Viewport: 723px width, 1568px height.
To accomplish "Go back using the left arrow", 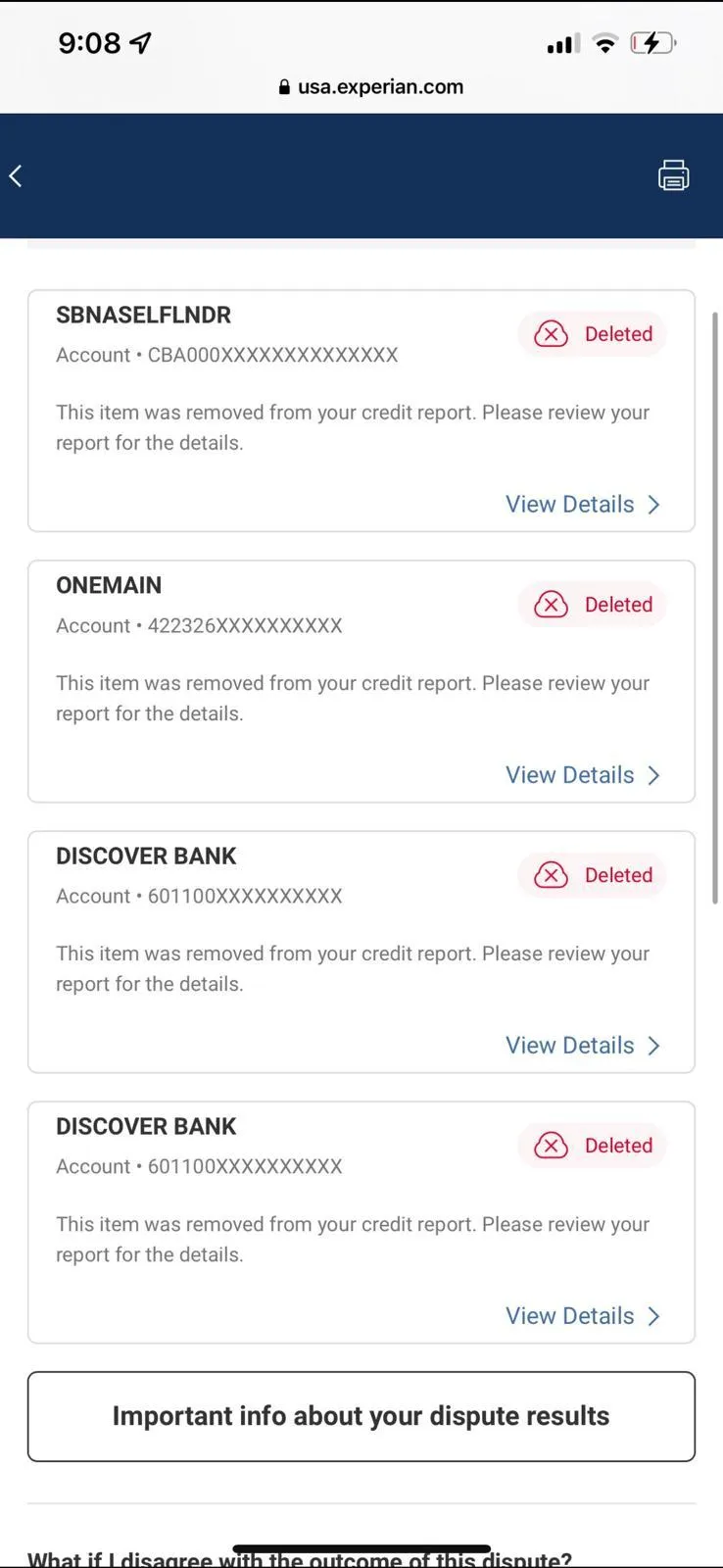I will click(16, 176).
